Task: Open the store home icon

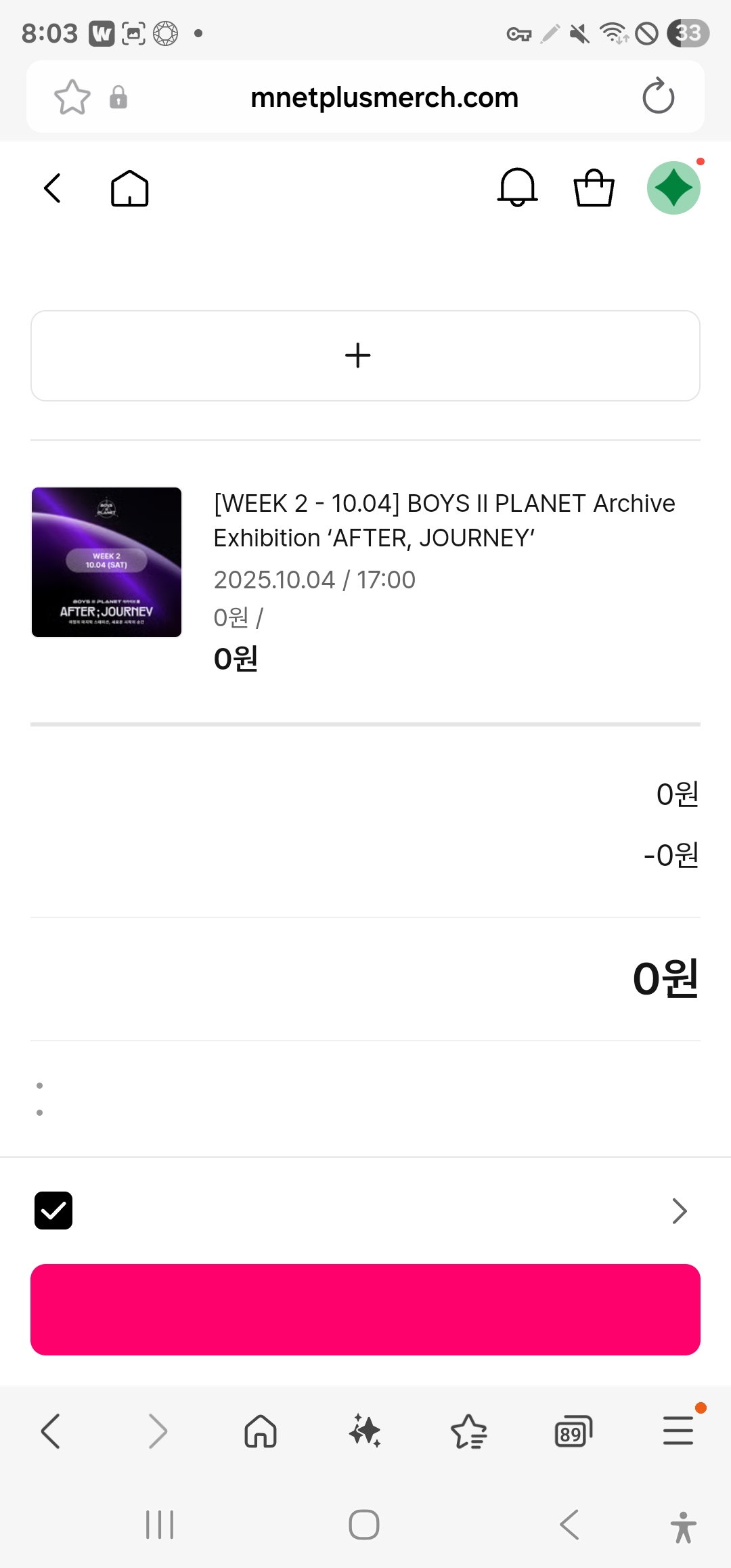Action: tap(129, 188)
